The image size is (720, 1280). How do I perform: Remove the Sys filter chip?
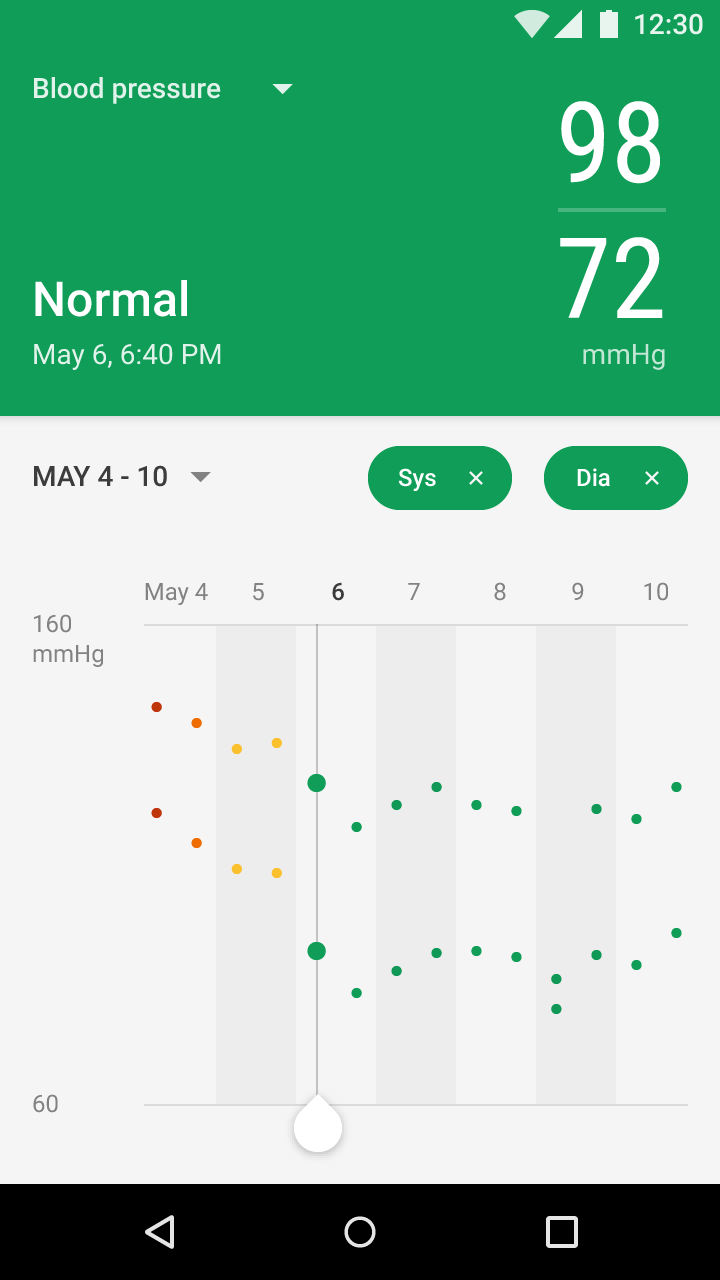(x=476, y=478)
